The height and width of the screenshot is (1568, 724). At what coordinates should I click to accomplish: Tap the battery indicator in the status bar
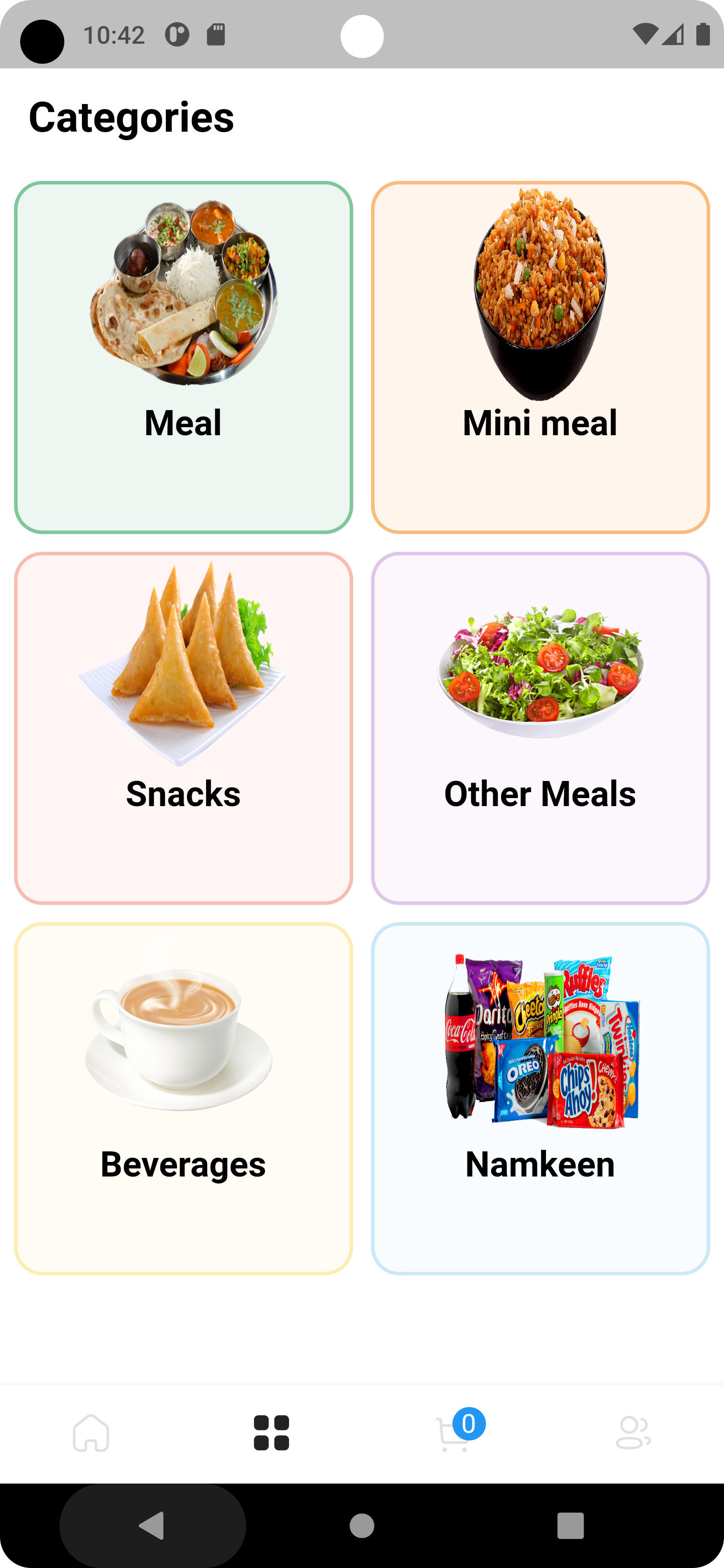tap(703, 35)
